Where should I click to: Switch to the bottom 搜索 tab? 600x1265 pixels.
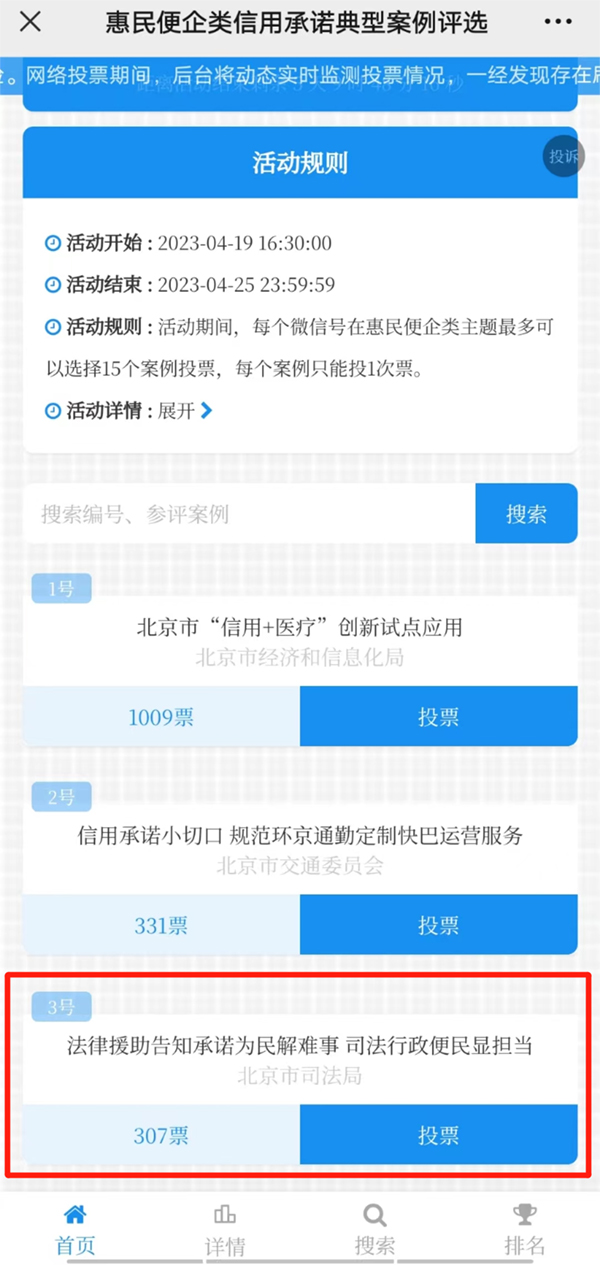tap(375, 1230)
